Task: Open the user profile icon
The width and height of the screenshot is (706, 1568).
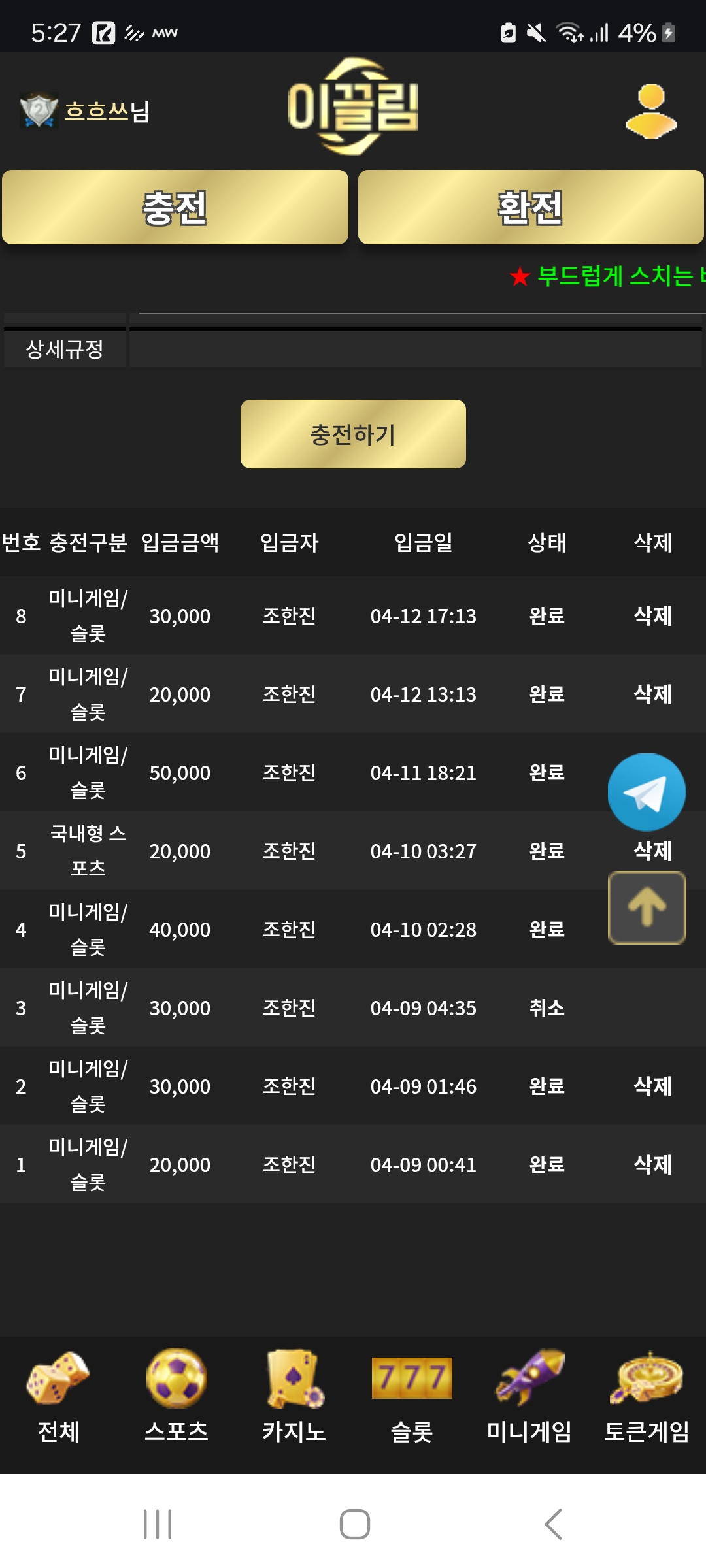Action: pyautogui.click(x=651, y=111)
